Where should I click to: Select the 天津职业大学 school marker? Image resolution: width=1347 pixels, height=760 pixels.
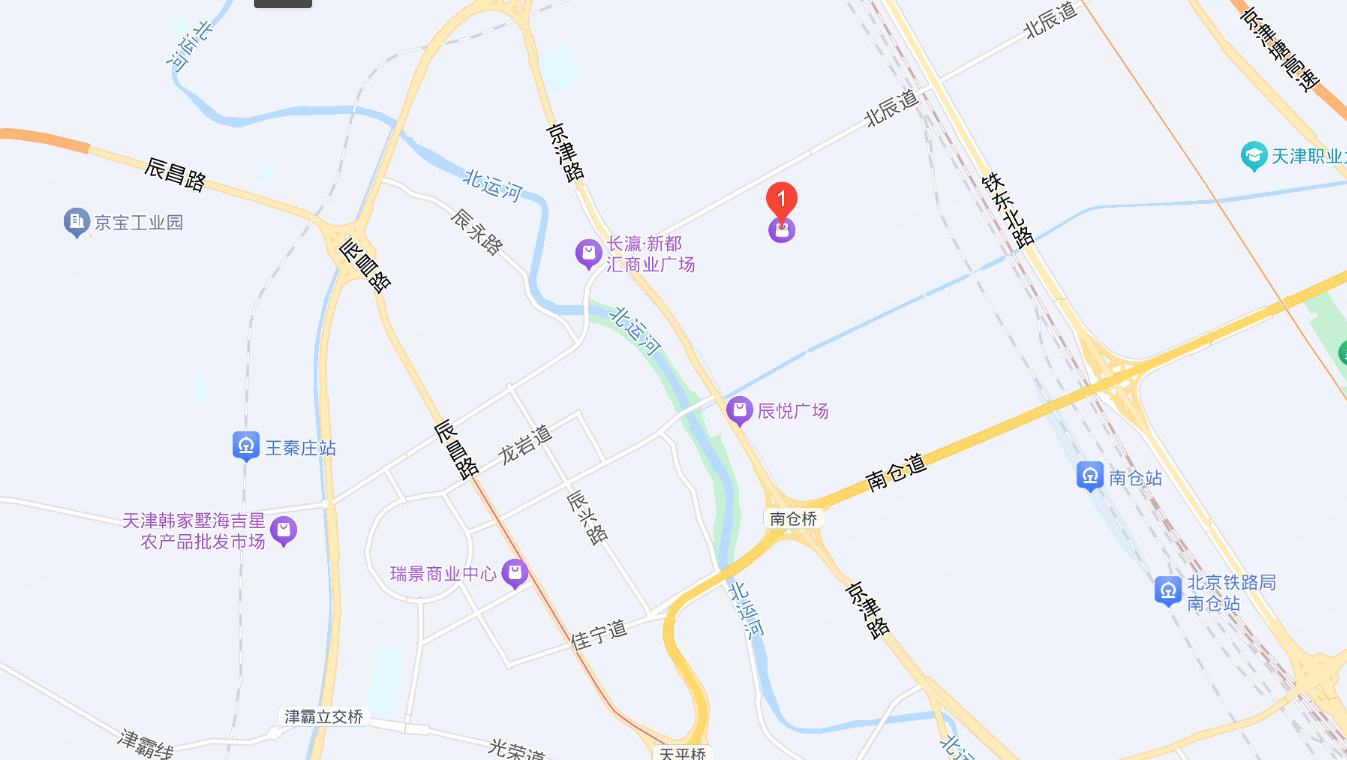click(1253, 156)
